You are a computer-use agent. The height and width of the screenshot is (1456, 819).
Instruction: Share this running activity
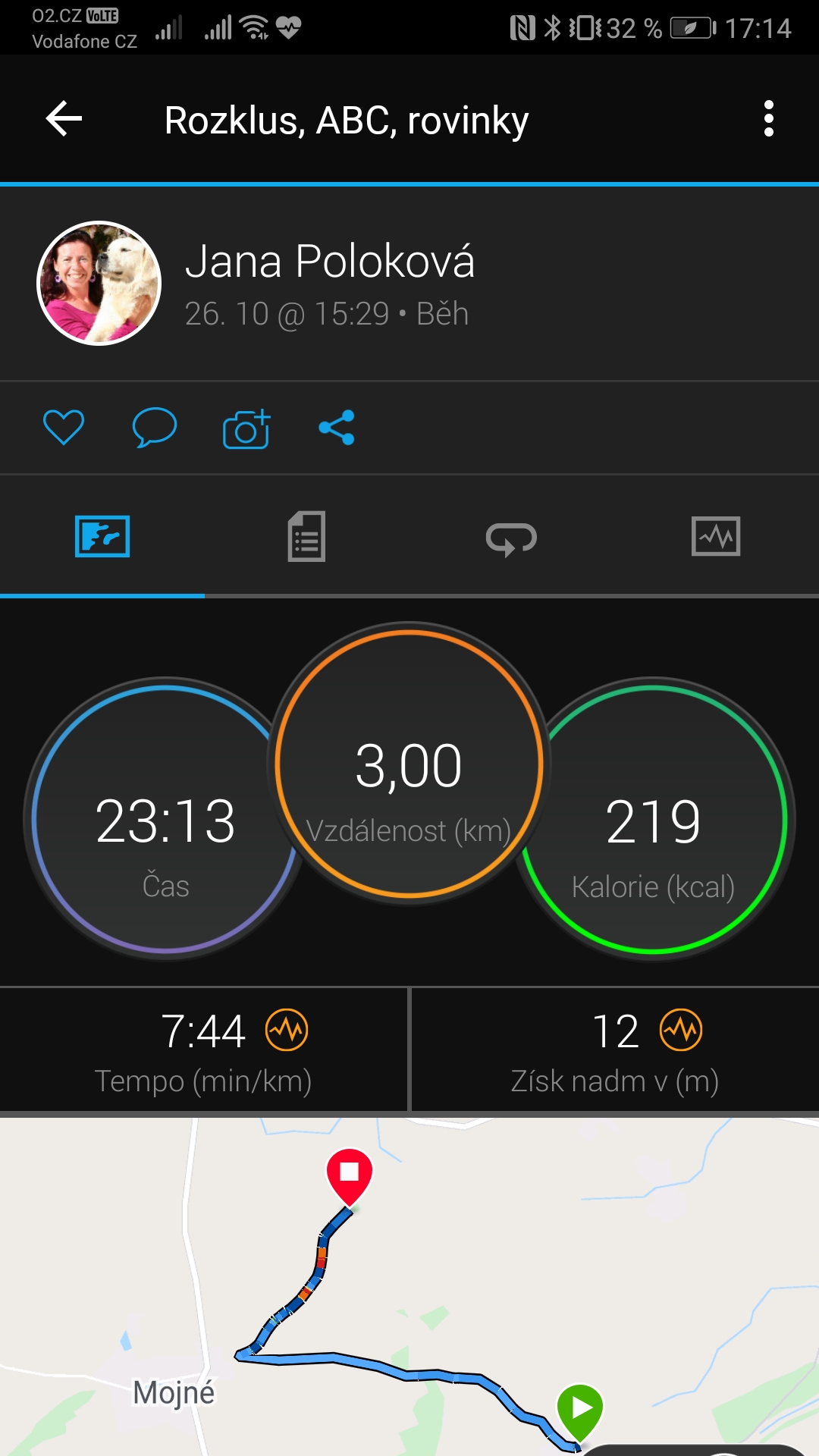point(337,428)
